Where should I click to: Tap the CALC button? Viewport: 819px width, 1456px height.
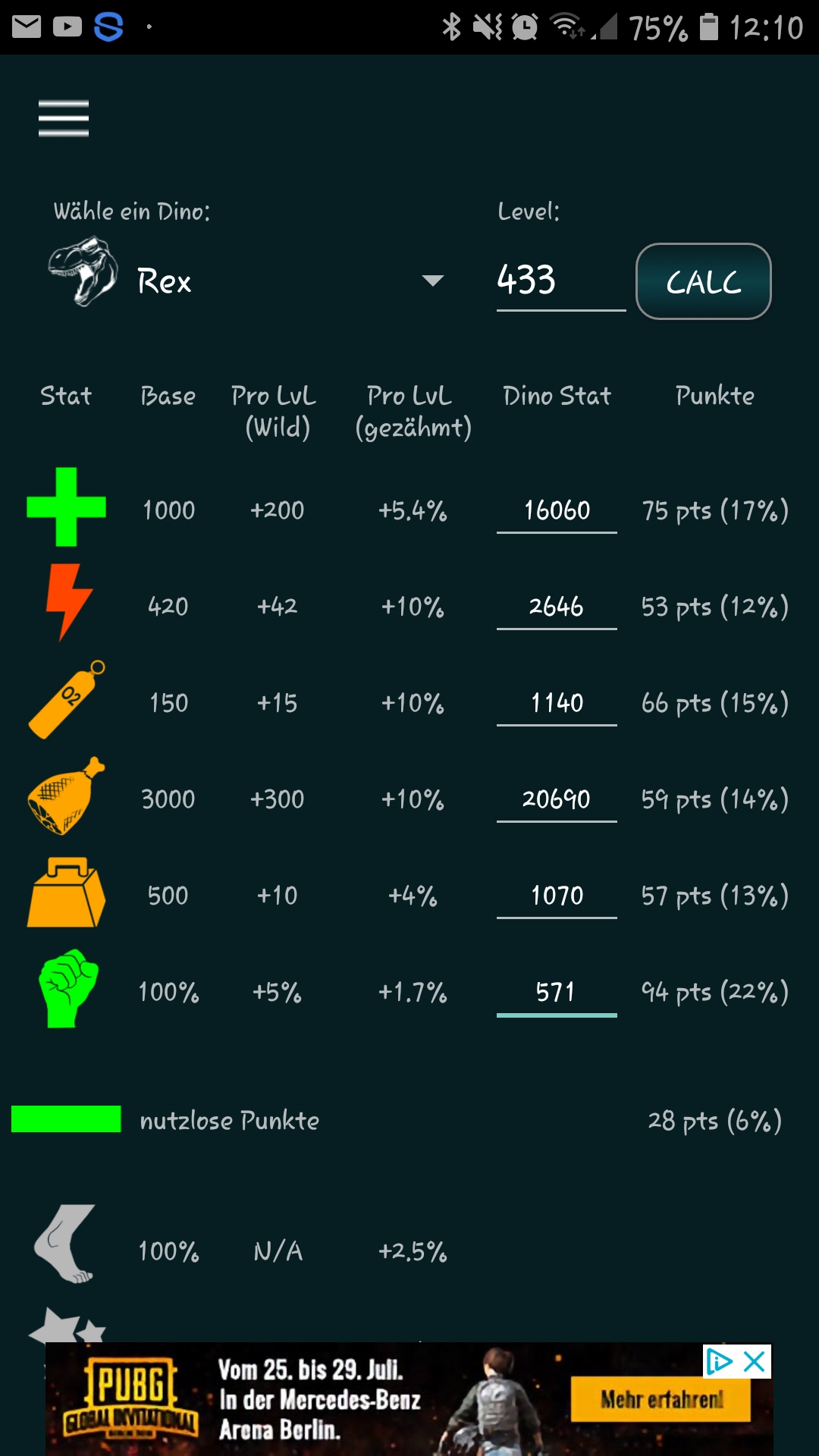[x=704, y=281]
